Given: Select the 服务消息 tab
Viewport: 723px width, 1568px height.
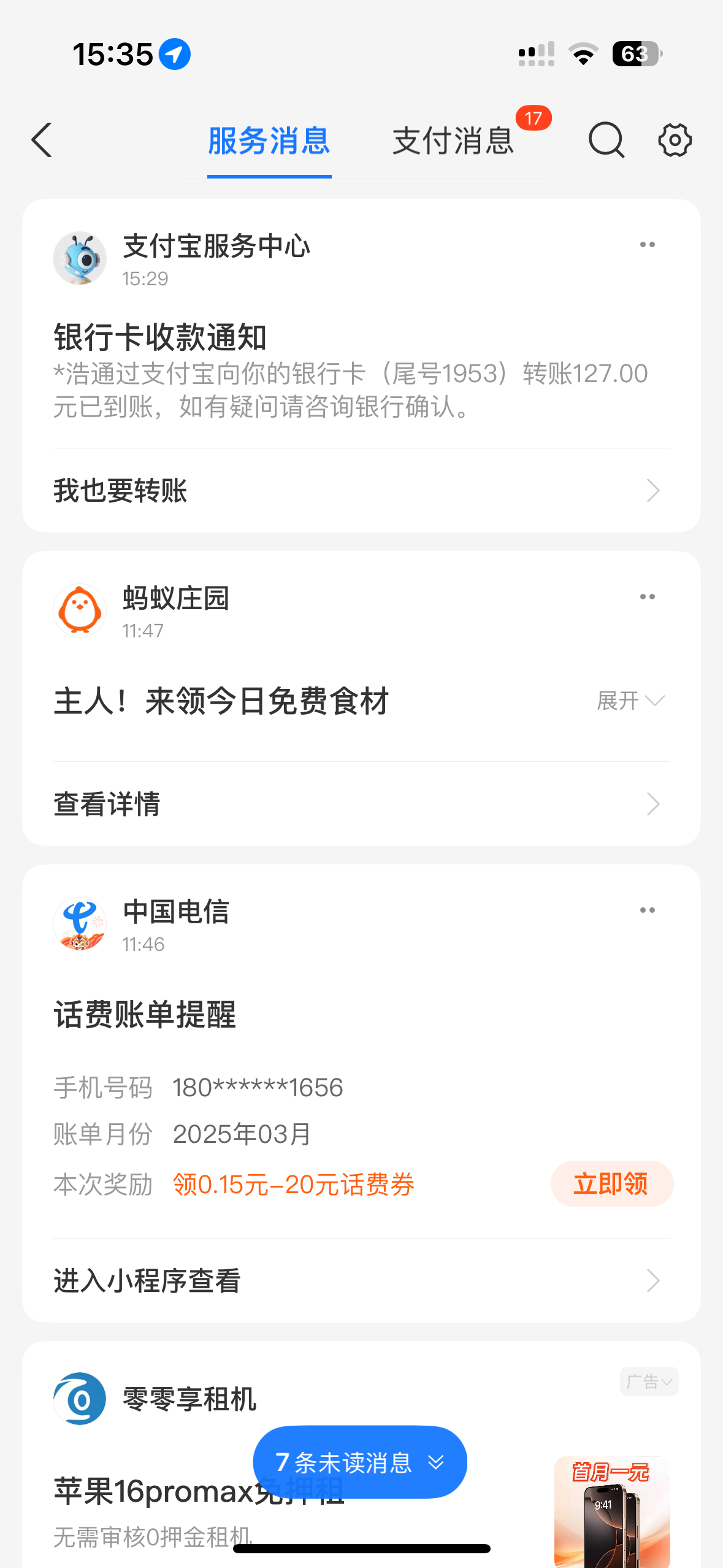Looking at the screenshot, I should 269,141.
